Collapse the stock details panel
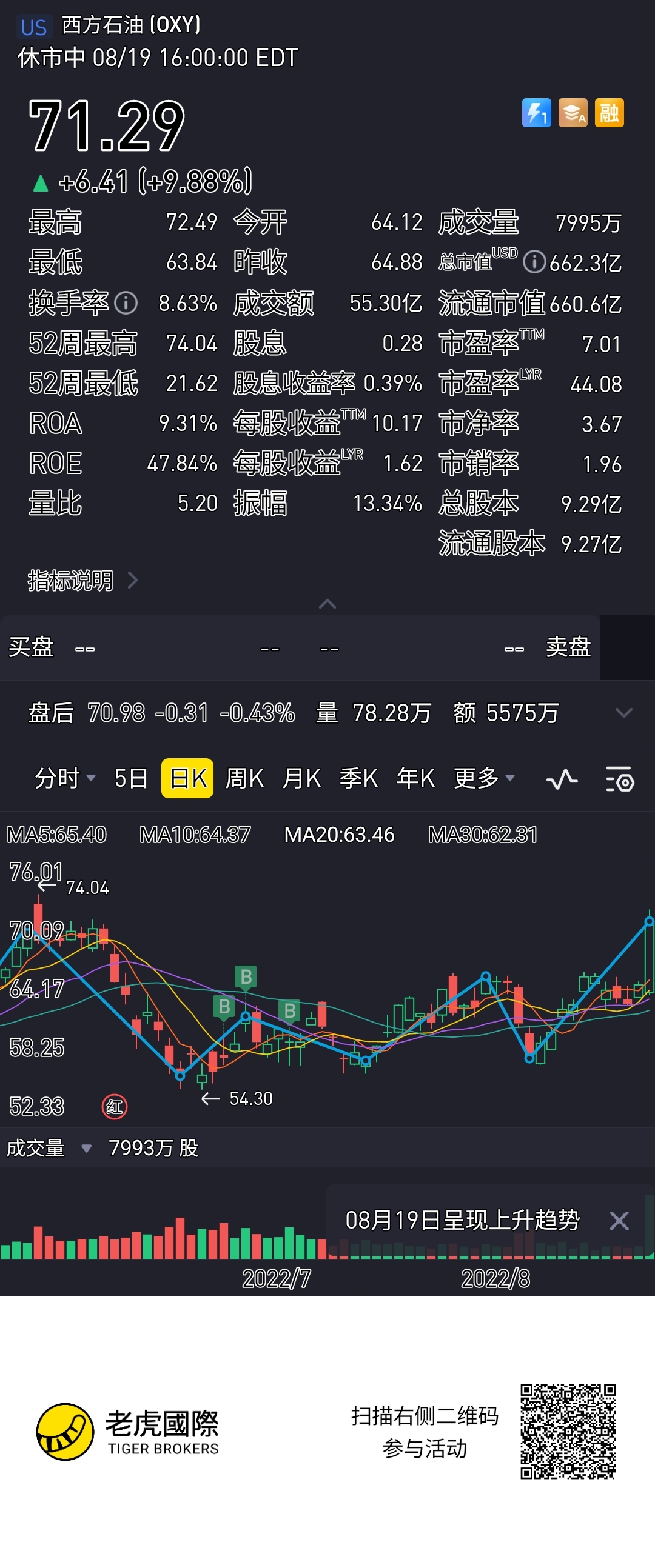Viewport: 655px width, 1568px height. click(327, 604)
